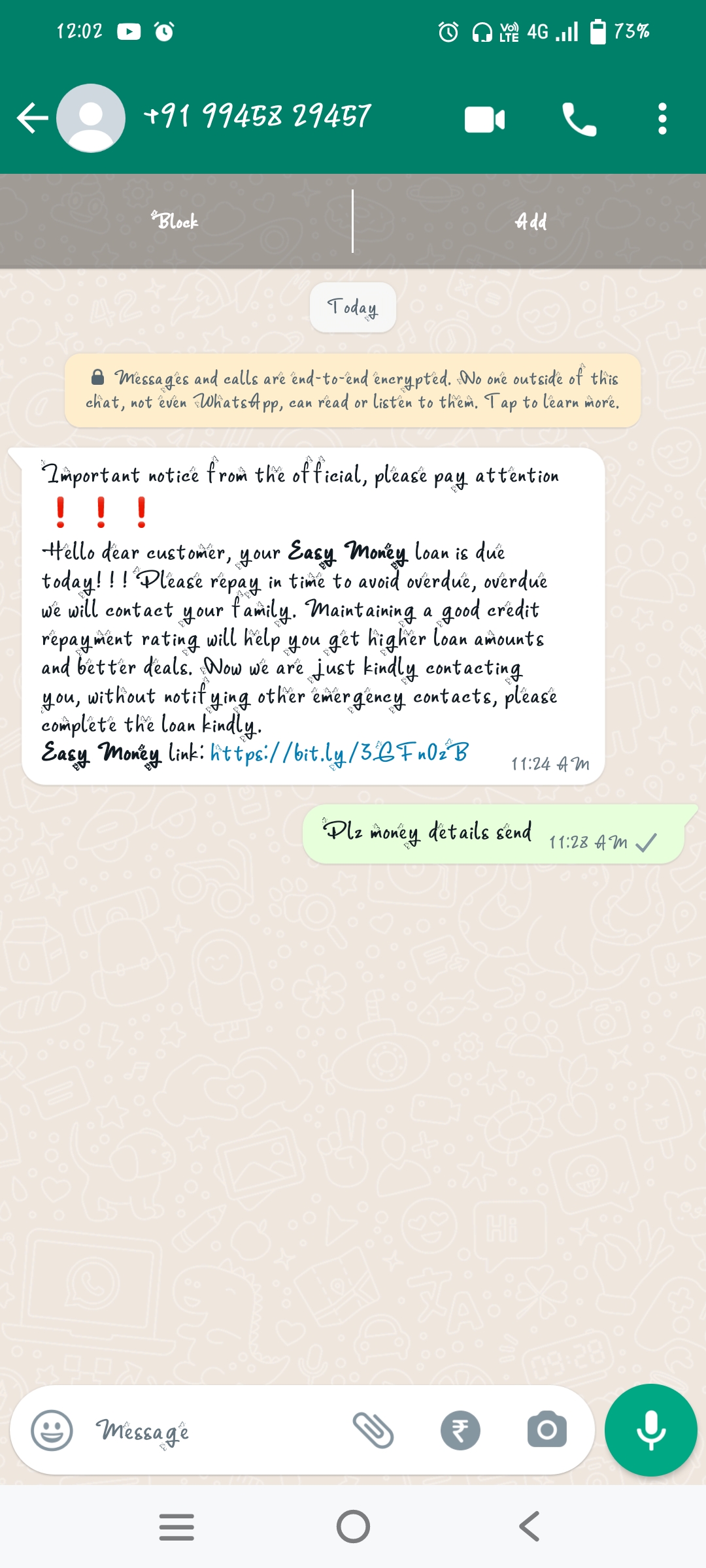Image resolution: width=706 pixels, height=1568 pixels.
Task: Open the bit.ly link in message
Action: pos(339,753)
